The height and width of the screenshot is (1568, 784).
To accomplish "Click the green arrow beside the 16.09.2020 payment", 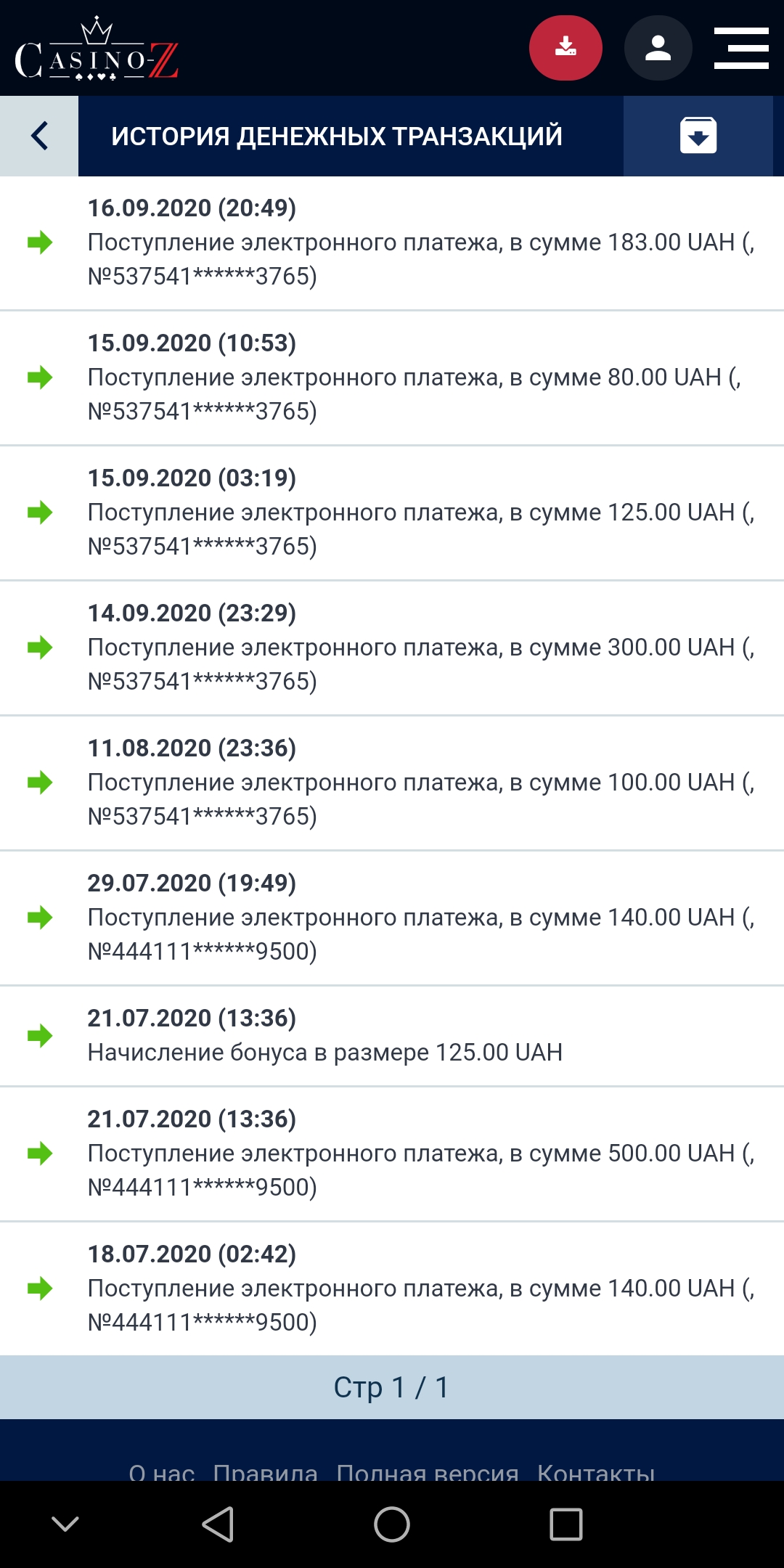I will click(x=40, y=242).
